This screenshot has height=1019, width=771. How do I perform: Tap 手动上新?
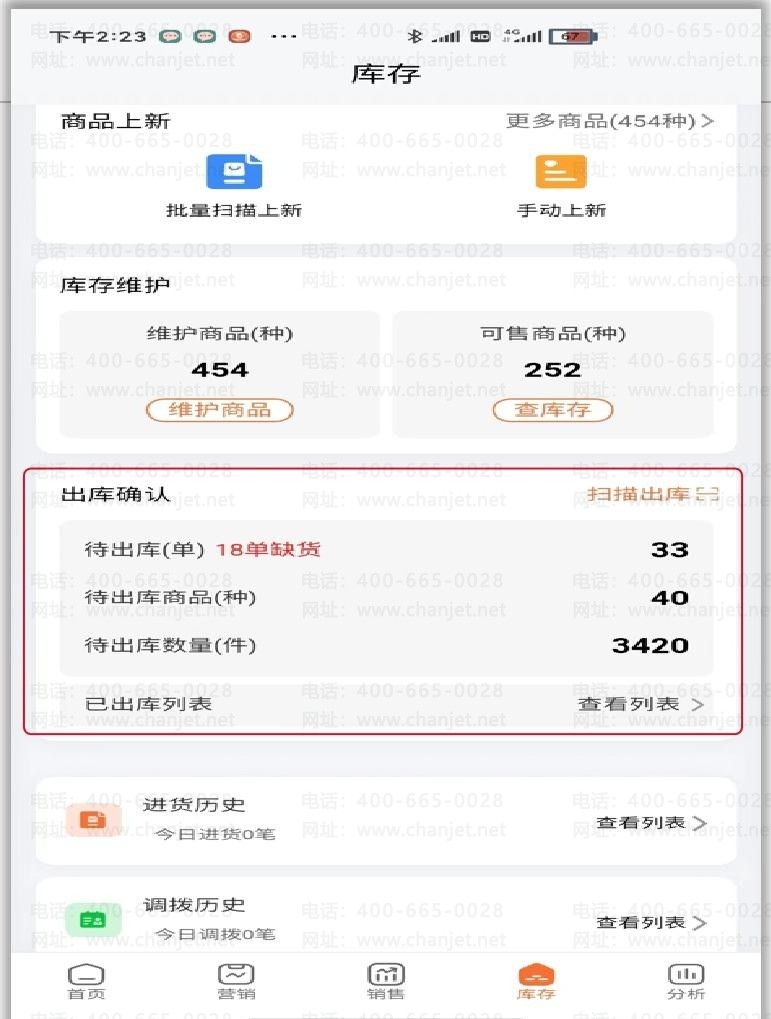561,185
